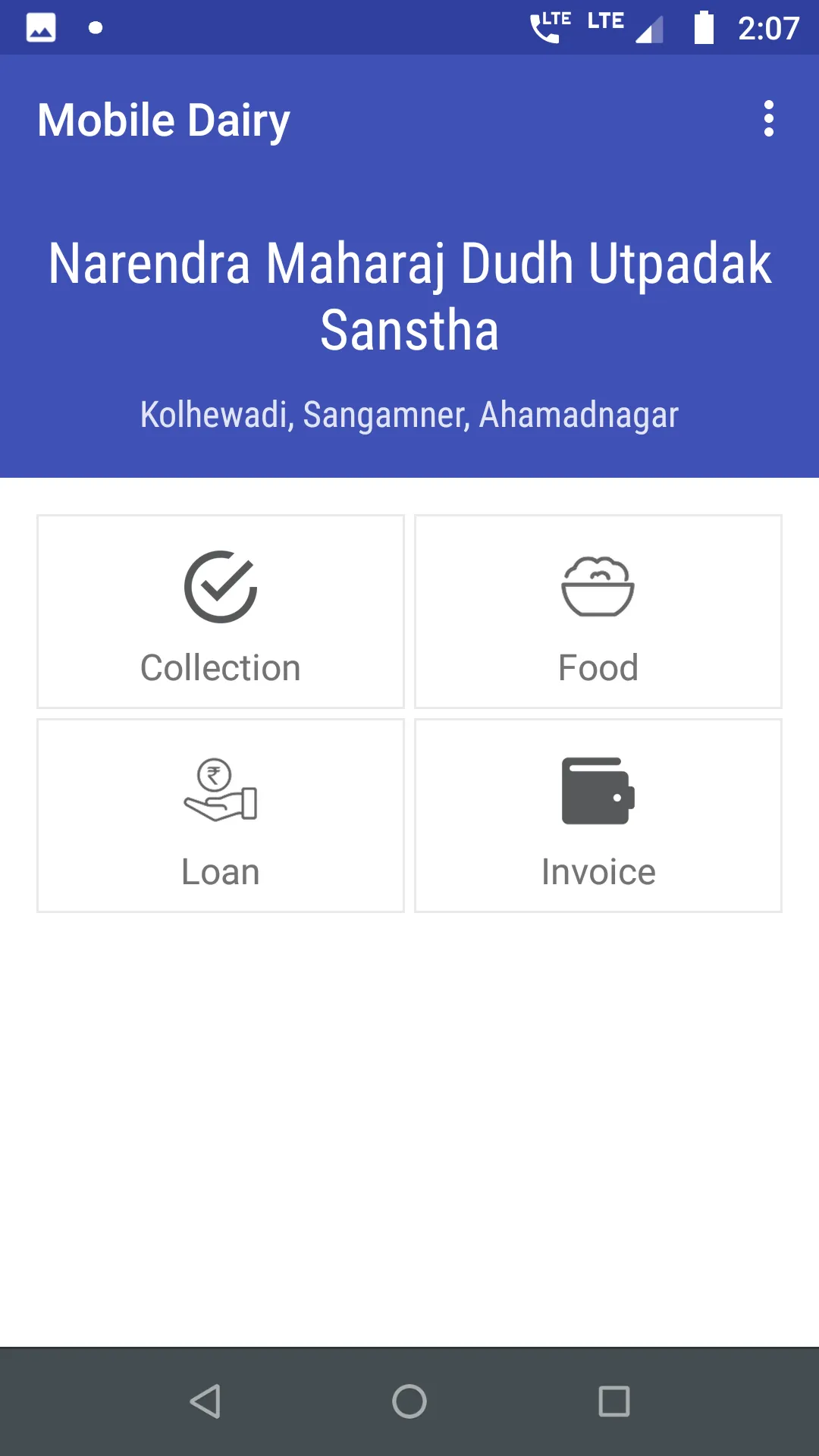The height and width of the screenshot is (1456, 819).
Task: Open the Invoice card
Action: coord(598,816)
